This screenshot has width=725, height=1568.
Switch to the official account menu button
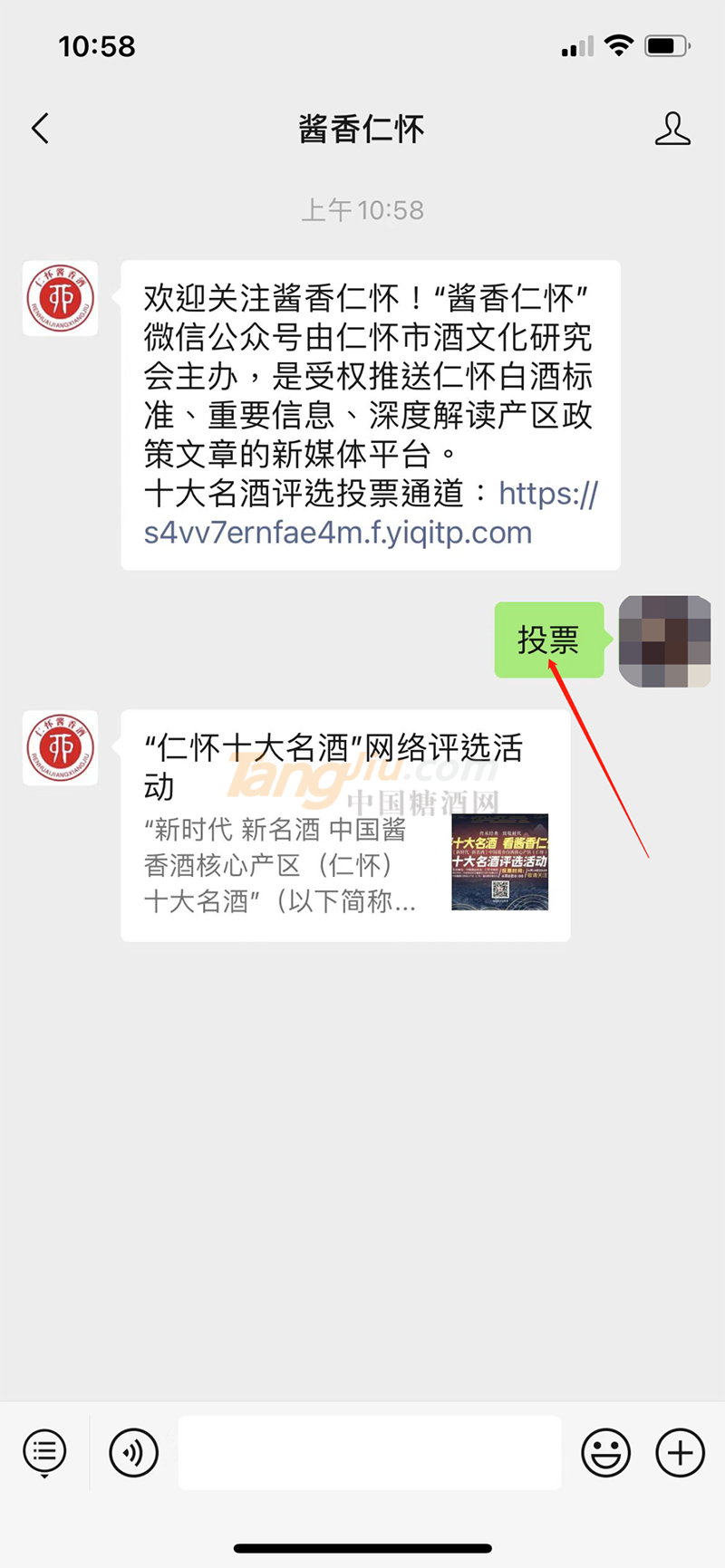pyautogui.click(x=44, y=1453)
